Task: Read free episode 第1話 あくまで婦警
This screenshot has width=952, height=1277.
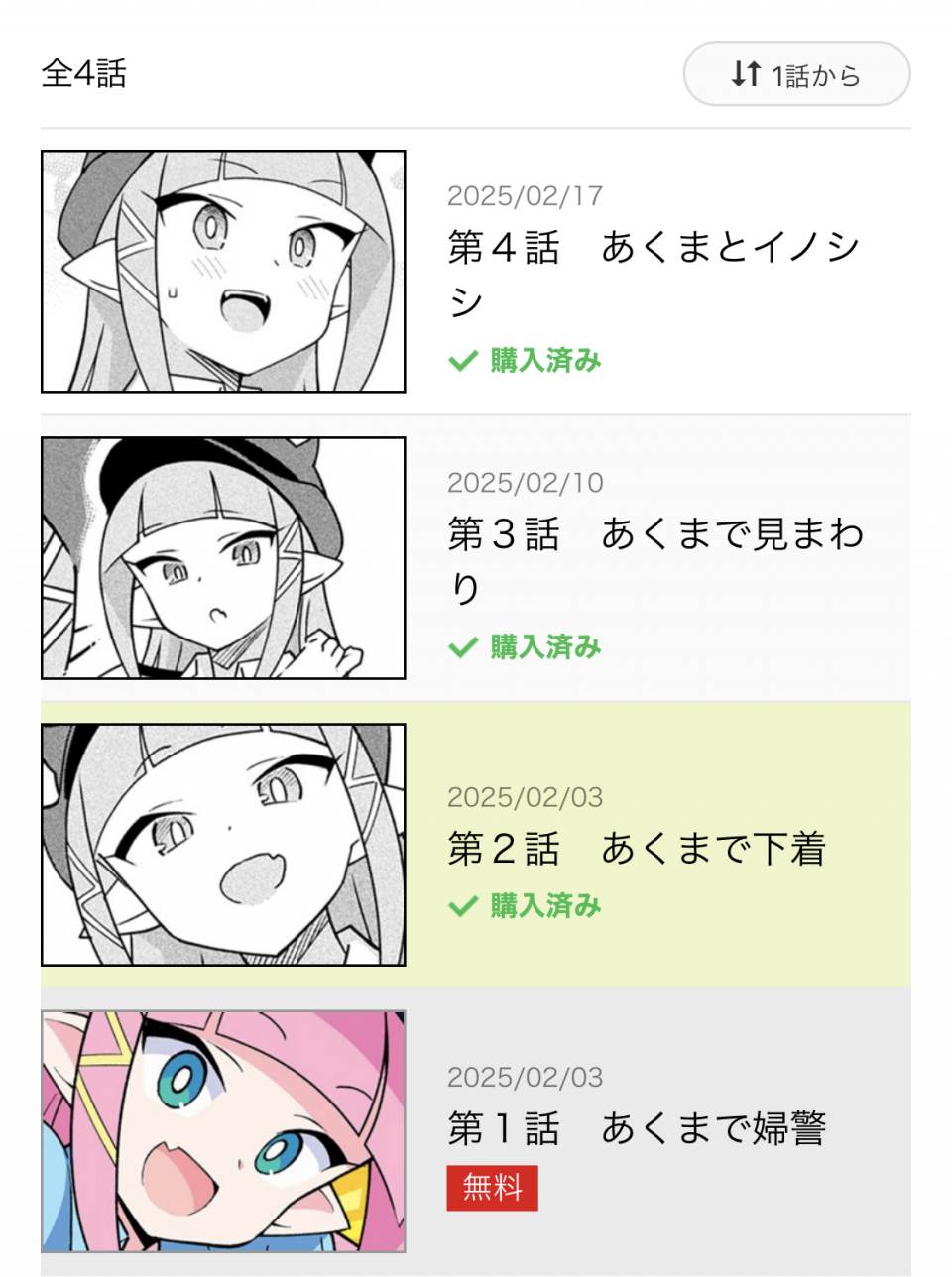Action: point(636,1128)
